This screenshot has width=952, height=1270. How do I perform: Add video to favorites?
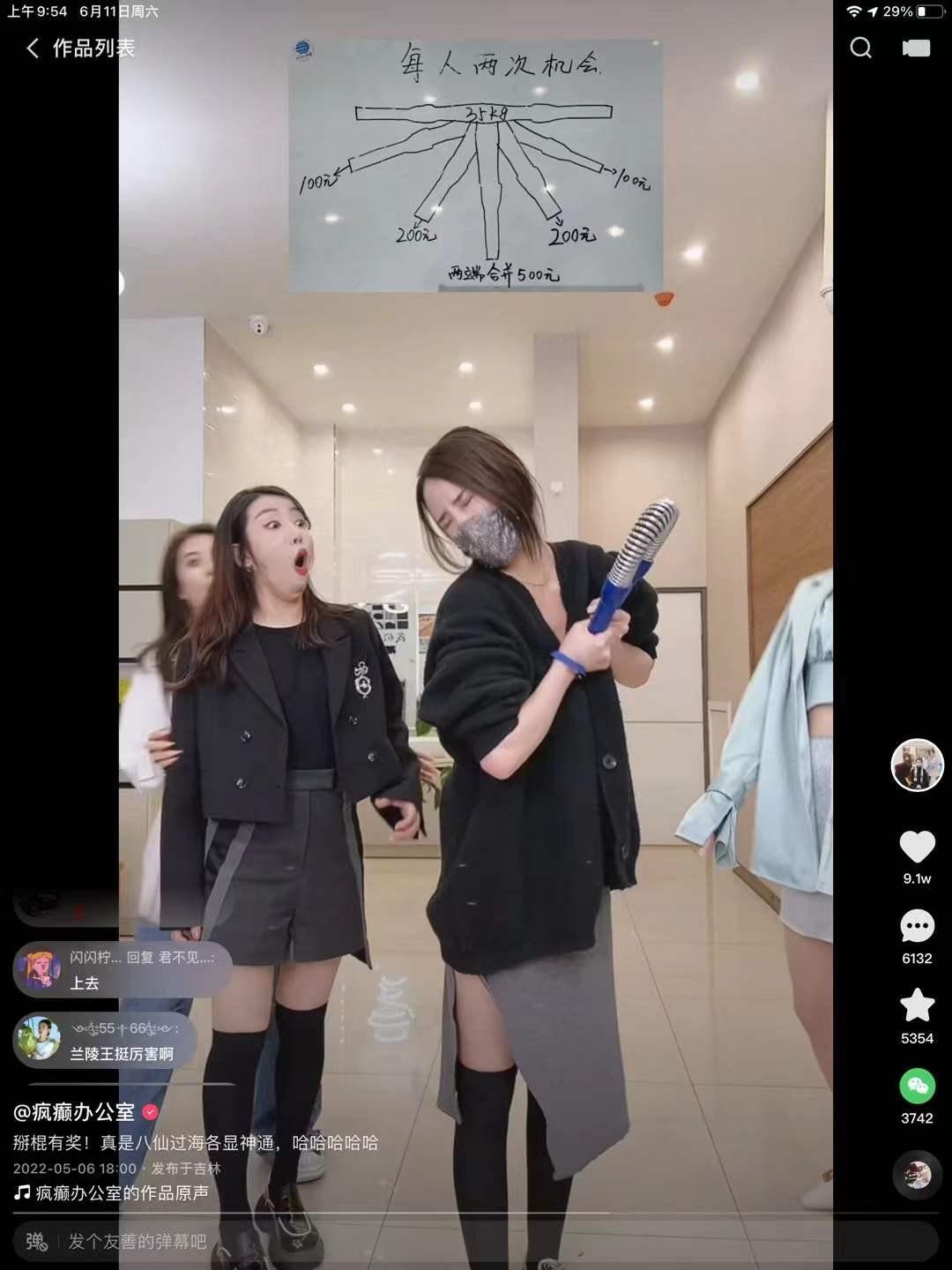click(917, 1006)
